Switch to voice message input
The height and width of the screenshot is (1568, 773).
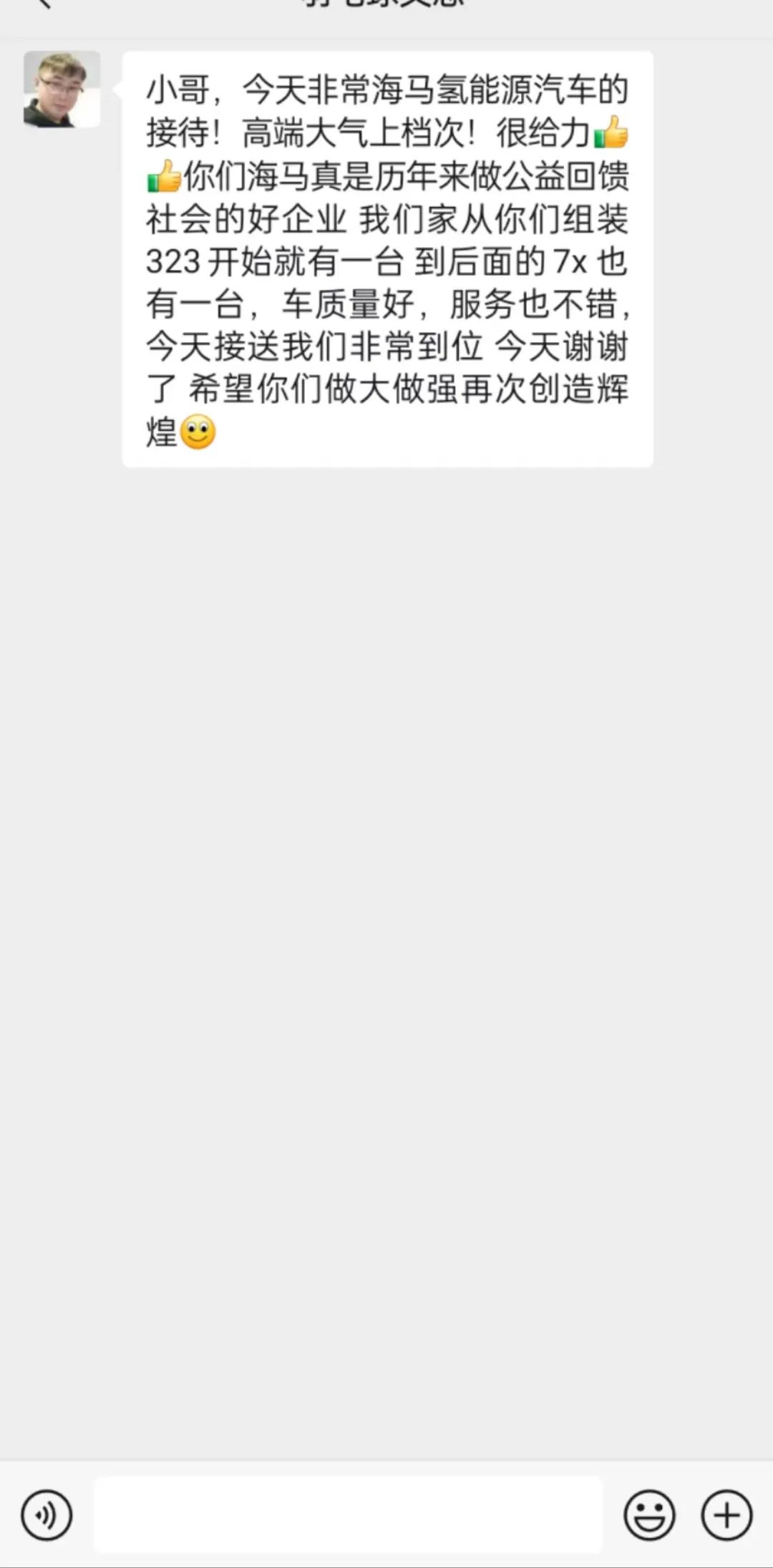pyautogui.click(x=47, y=1514)
